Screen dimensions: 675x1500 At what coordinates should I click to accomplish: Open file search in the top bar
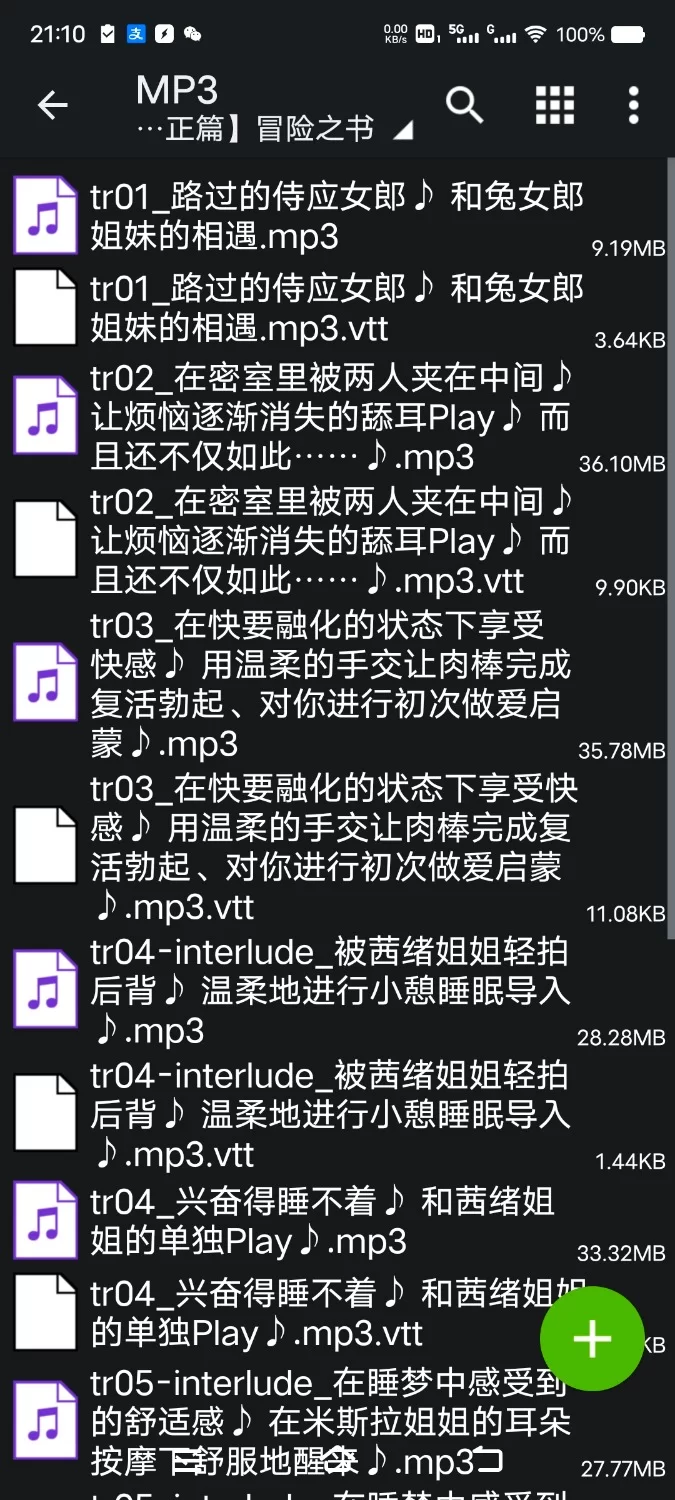coord(464,104)
